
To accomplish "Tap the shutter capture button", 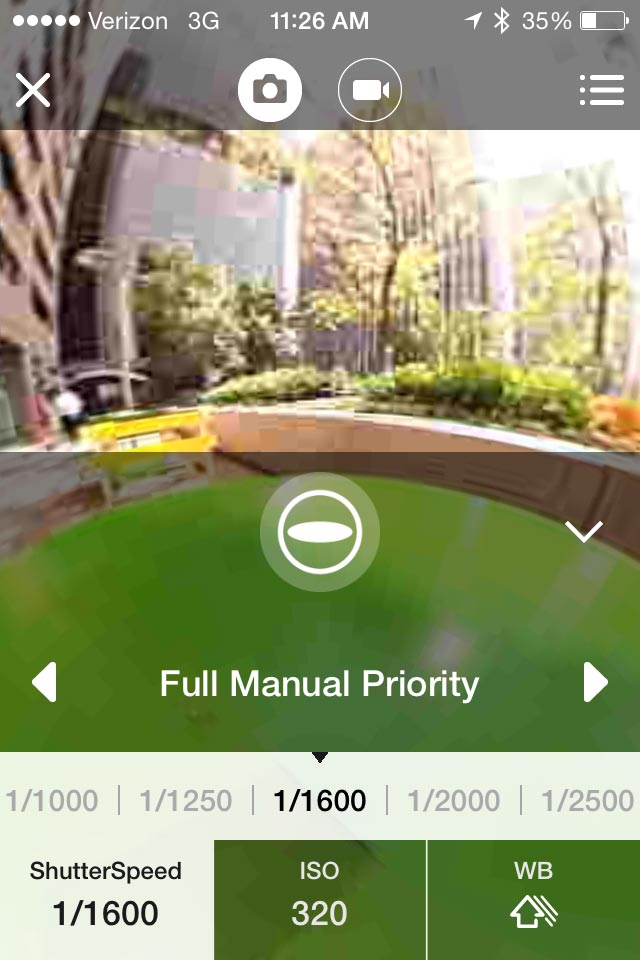I will coord(319,532).
